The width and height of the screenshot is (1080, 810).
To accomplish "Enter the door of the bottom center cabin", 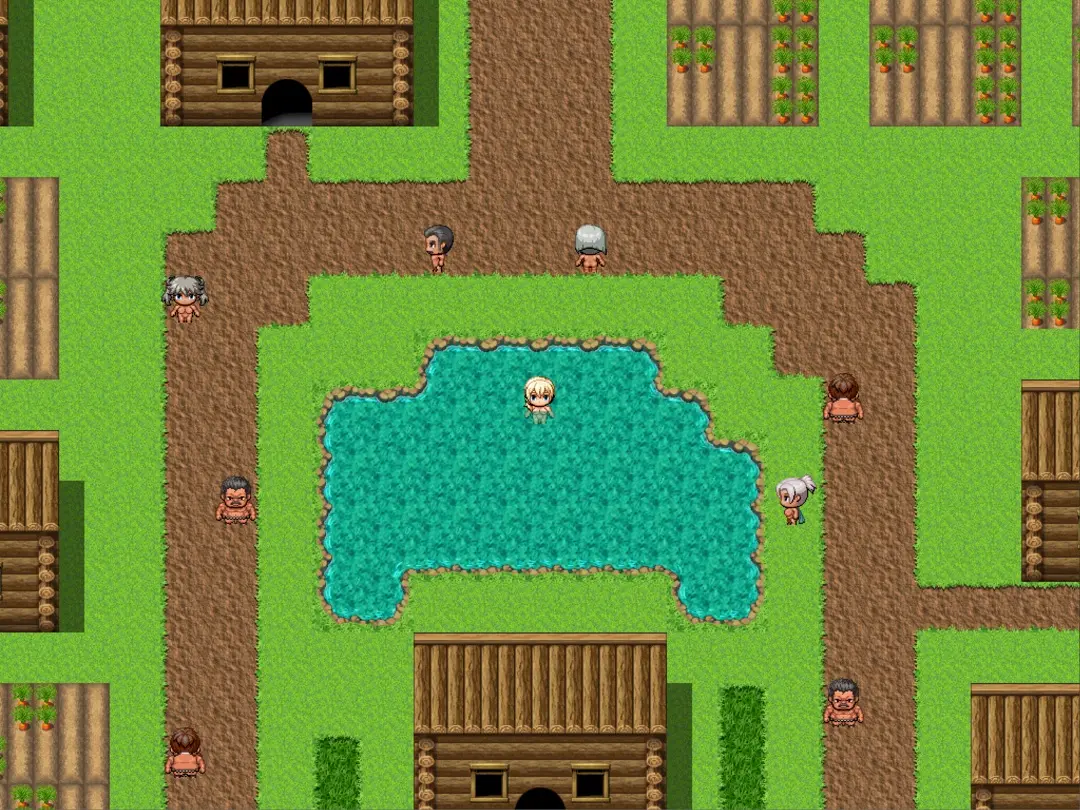I will [540, 800].
